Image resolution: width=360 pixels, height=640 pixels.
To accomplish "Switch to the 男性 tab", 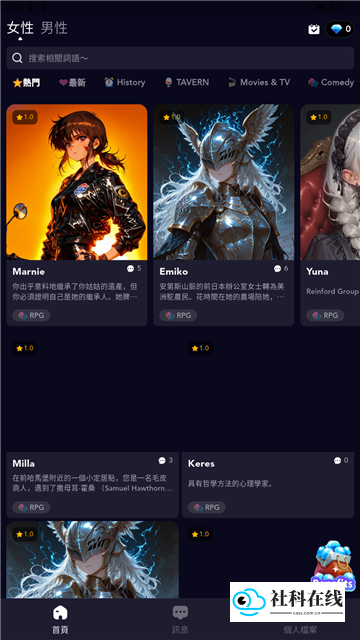I will tap(54, 28).
